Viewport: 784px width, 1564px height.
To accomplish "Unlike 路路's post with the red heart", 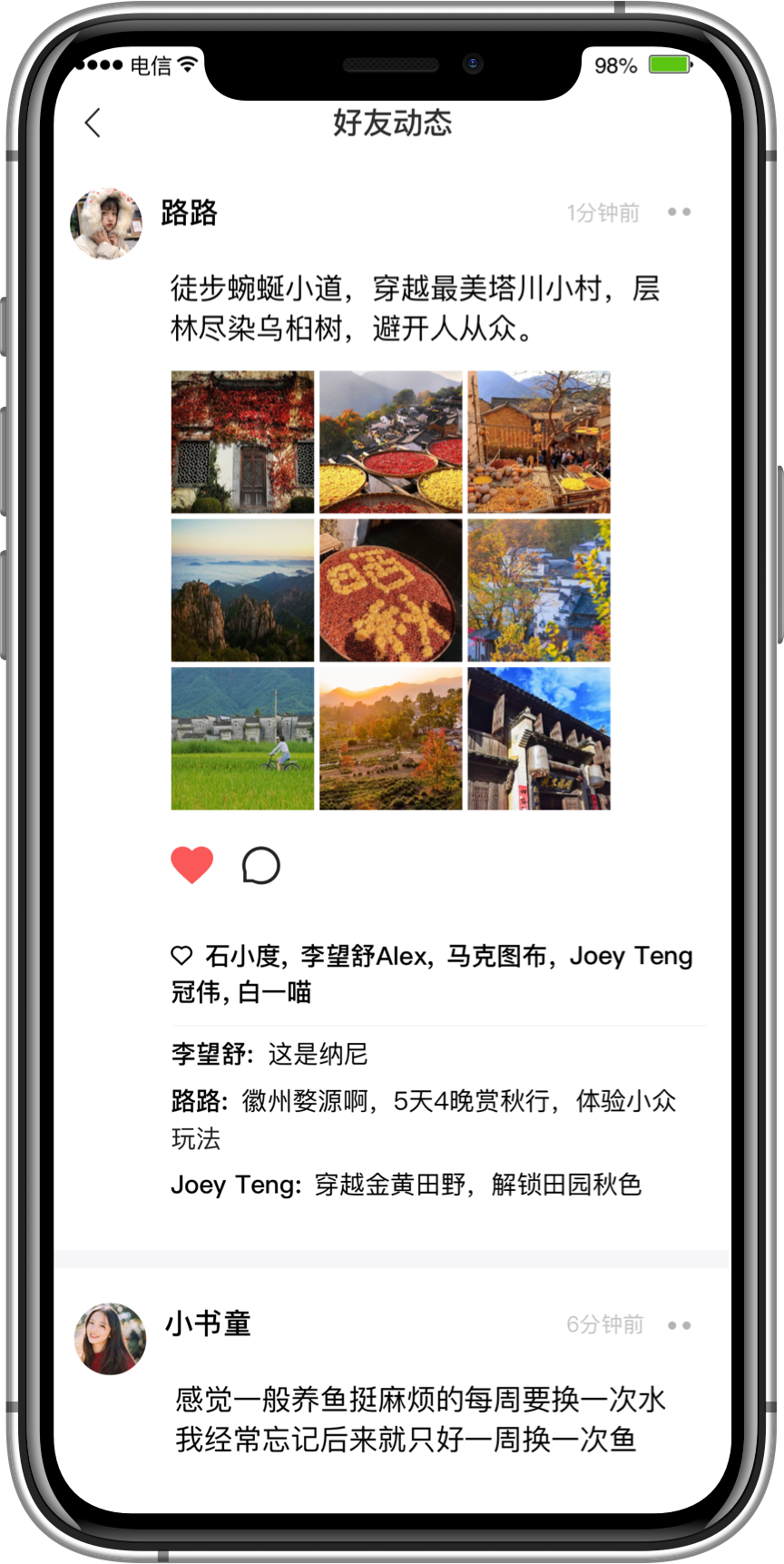I will coord(192,865).
